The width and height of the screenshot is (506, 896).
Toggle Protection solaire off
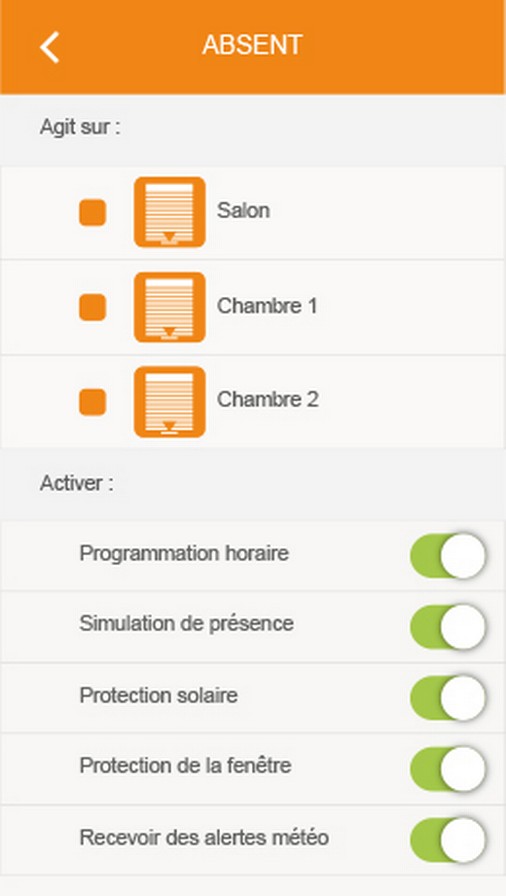click(448, 697)
